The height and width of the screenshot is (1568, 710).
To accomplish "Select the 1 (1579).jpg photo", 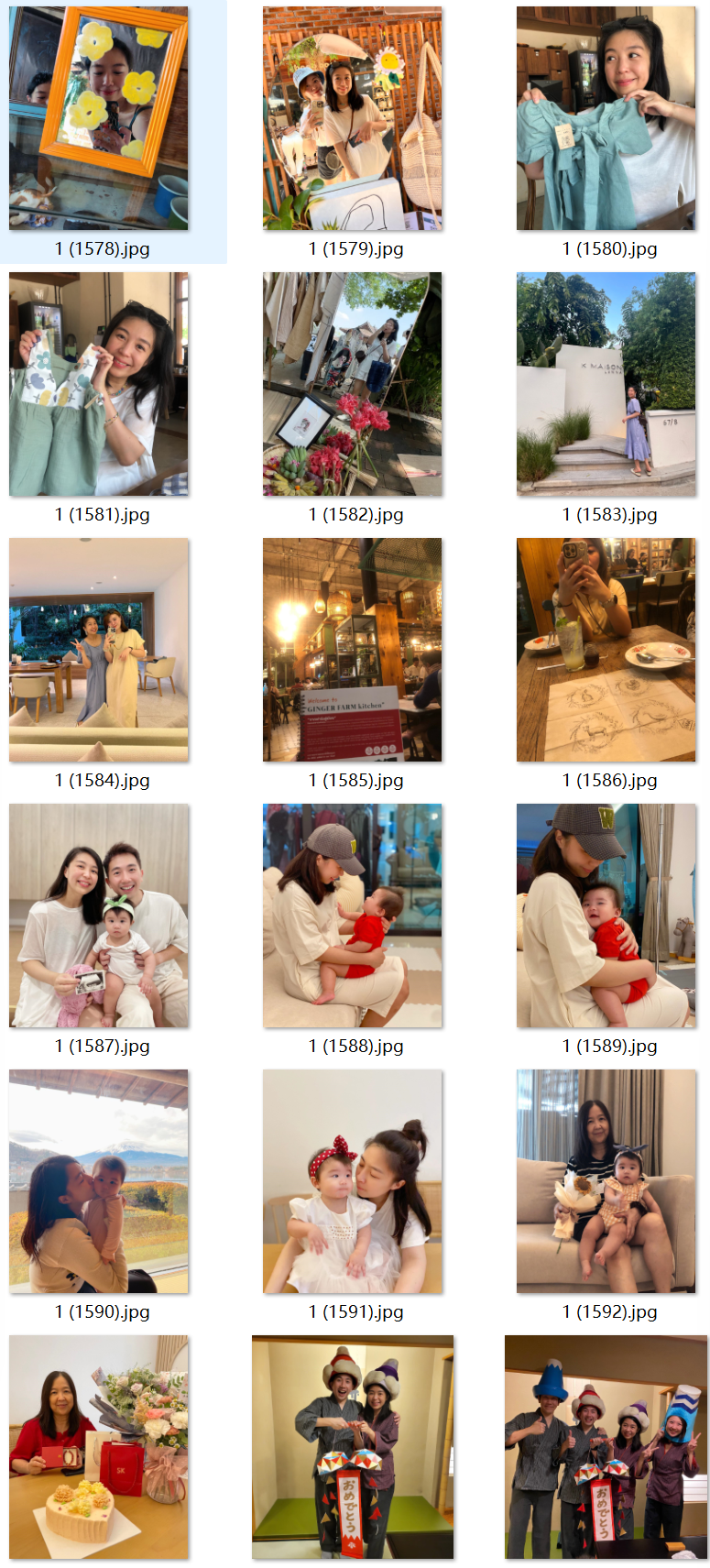I will click(x=353, y=118).
